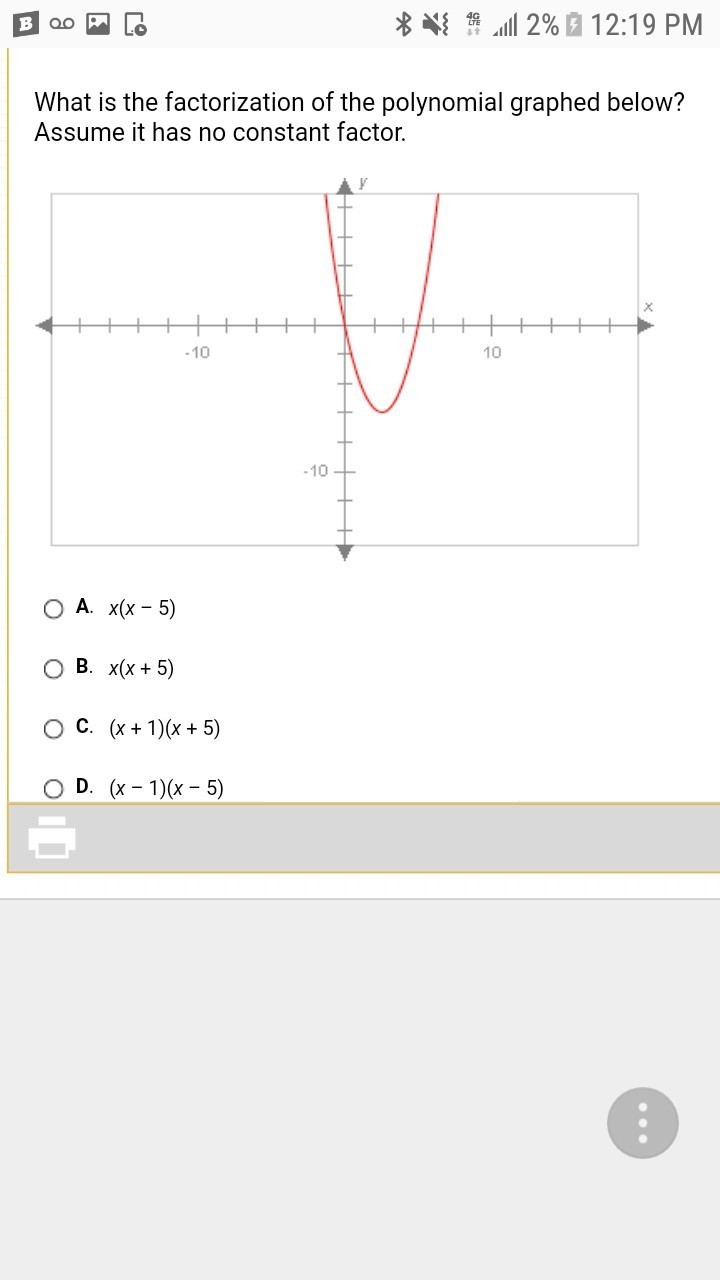Mark option D: (x − 1)(x − 5)
This screenshot has width=720, height=1280.
click(54, 789)
